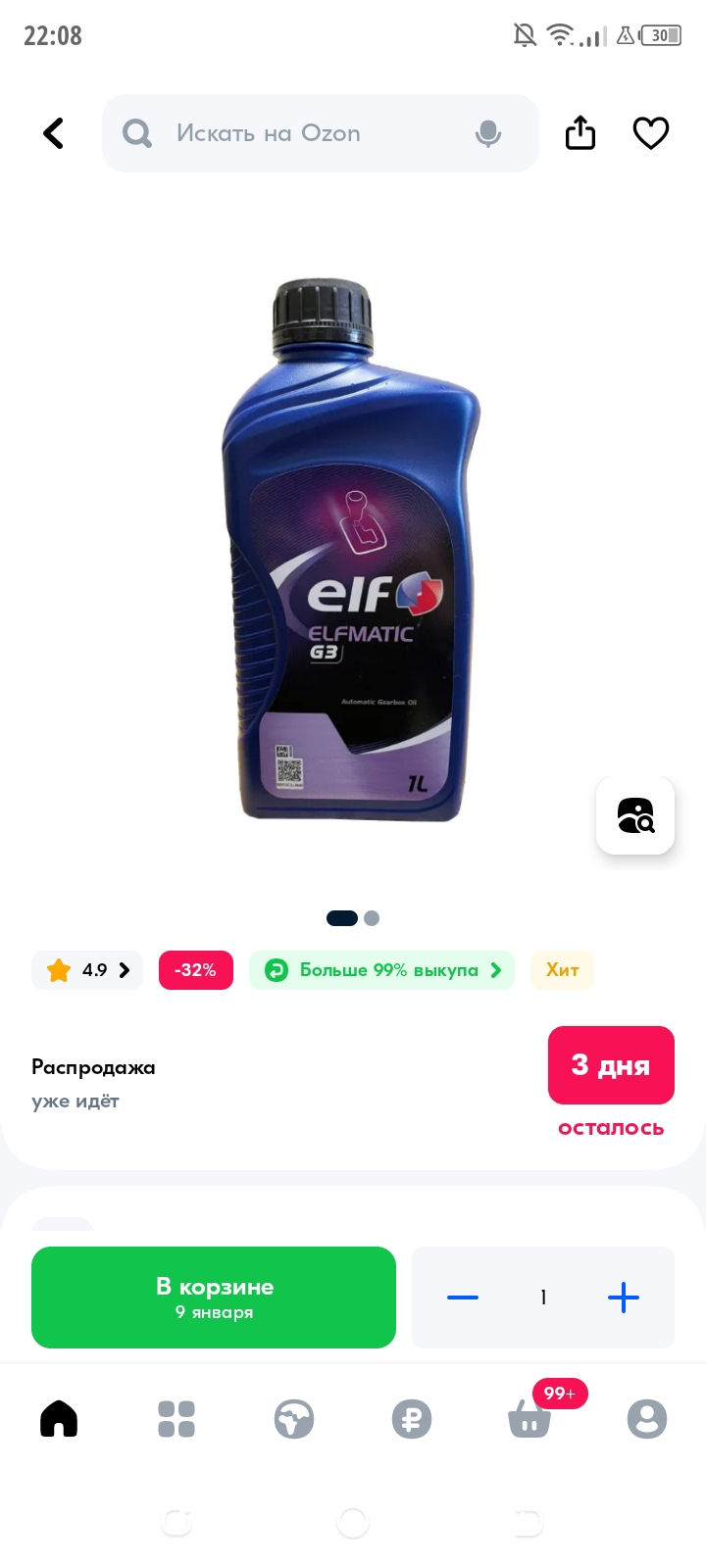Decrease the quantity with the minus
This screenshot has width=706, height=1568.
point(463,1298)
